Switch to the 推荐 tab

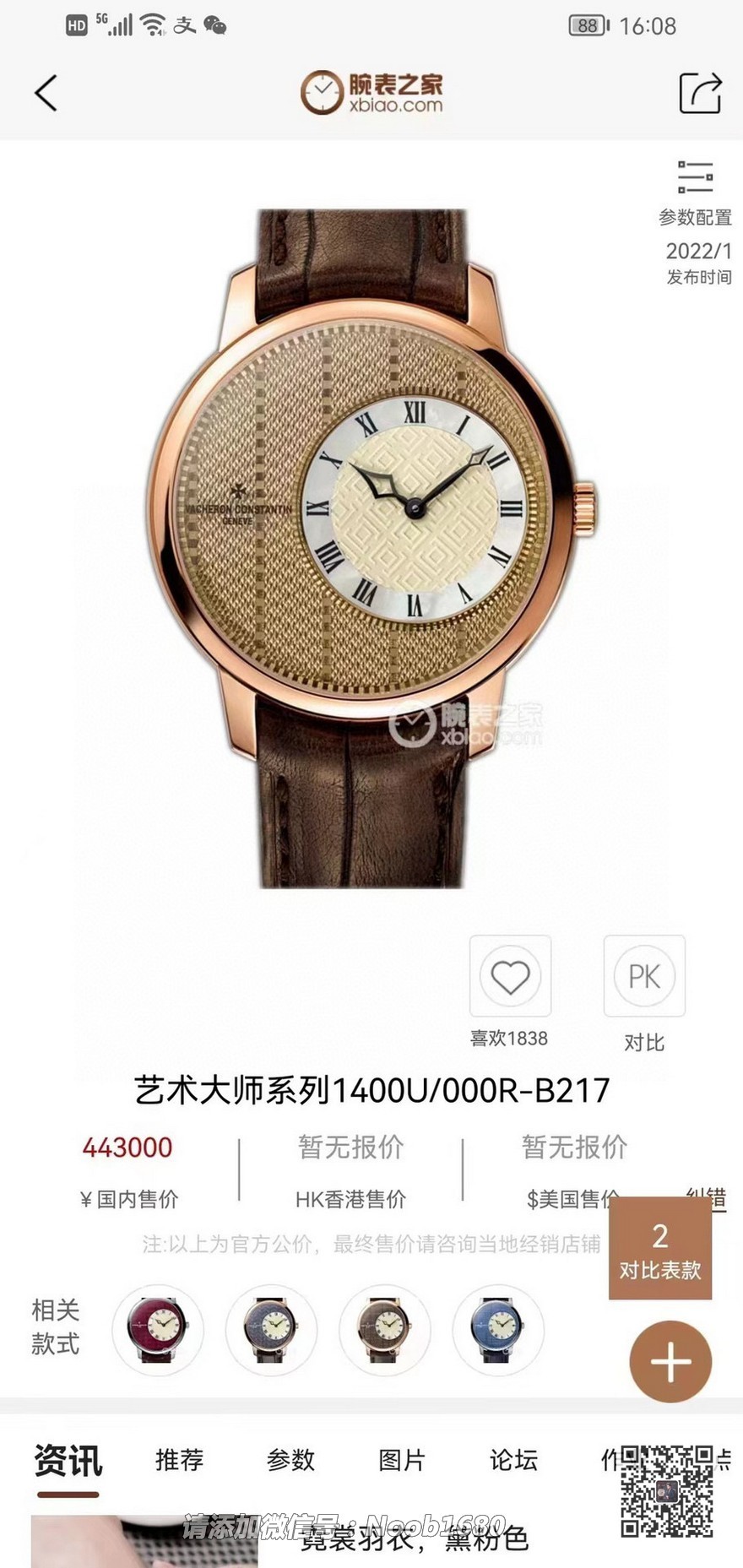click(179, 1459)
